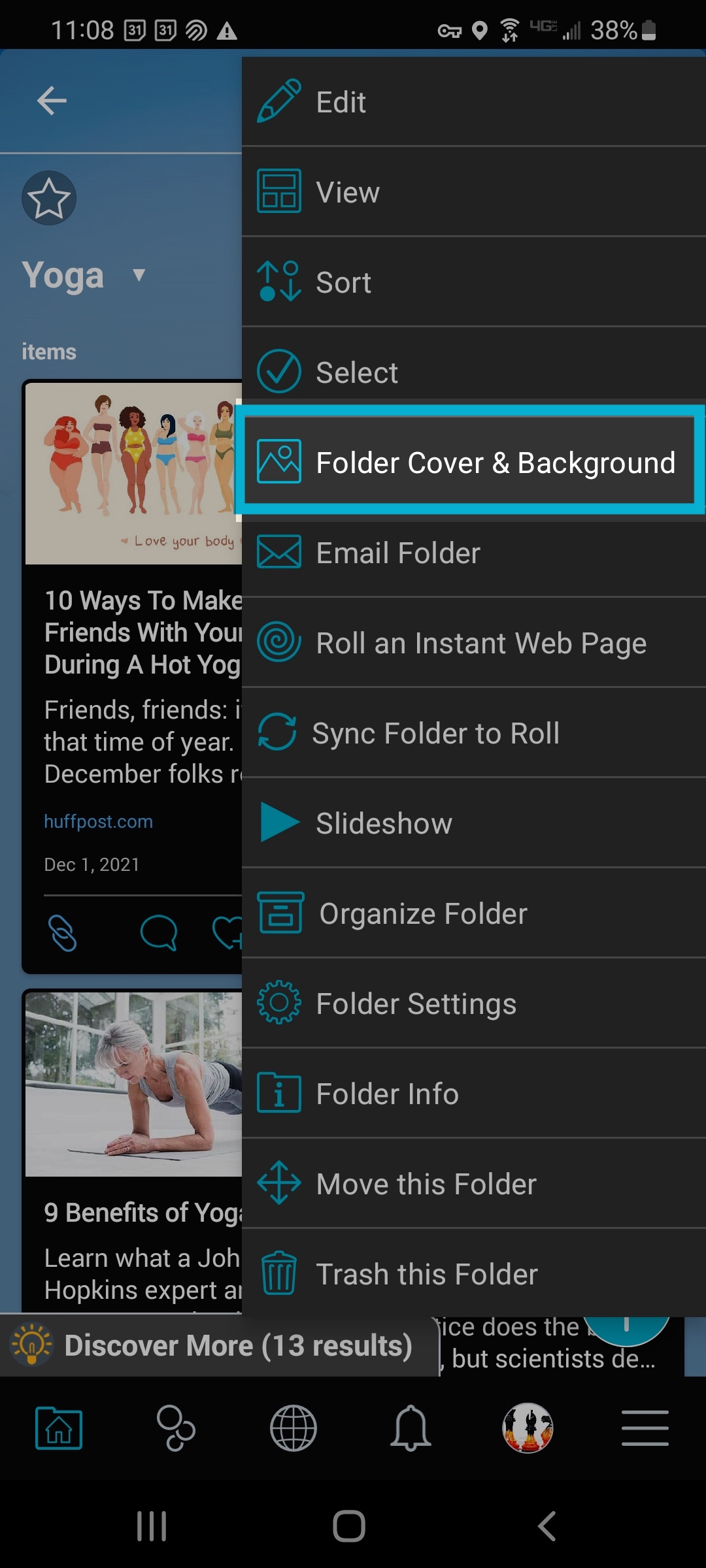Tap the Slideshow play icon
Screen dimensions: 706x1568
click(280, 823)
